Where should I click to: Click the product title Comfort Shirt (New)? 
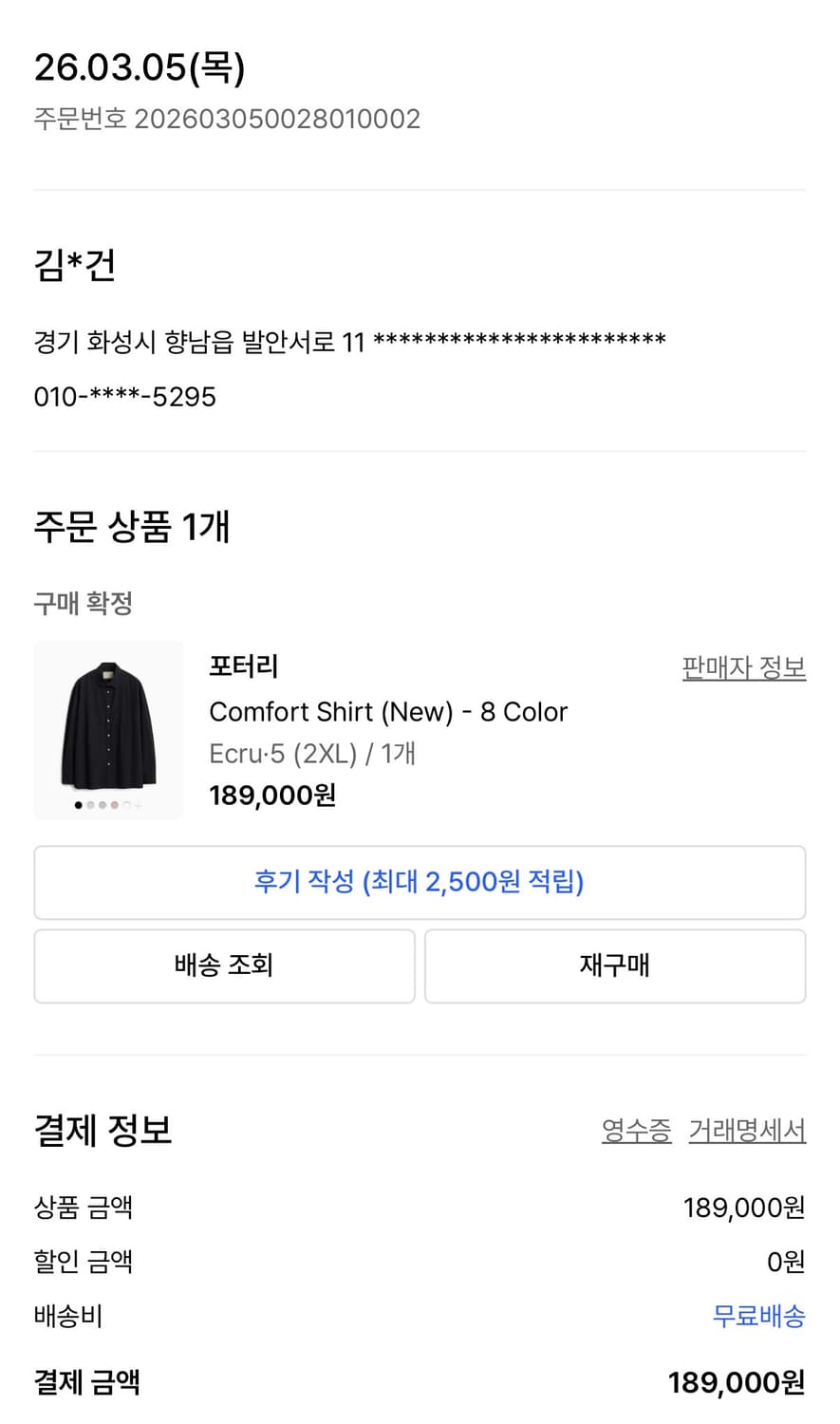pyautogui.click(x=387, y=712)
